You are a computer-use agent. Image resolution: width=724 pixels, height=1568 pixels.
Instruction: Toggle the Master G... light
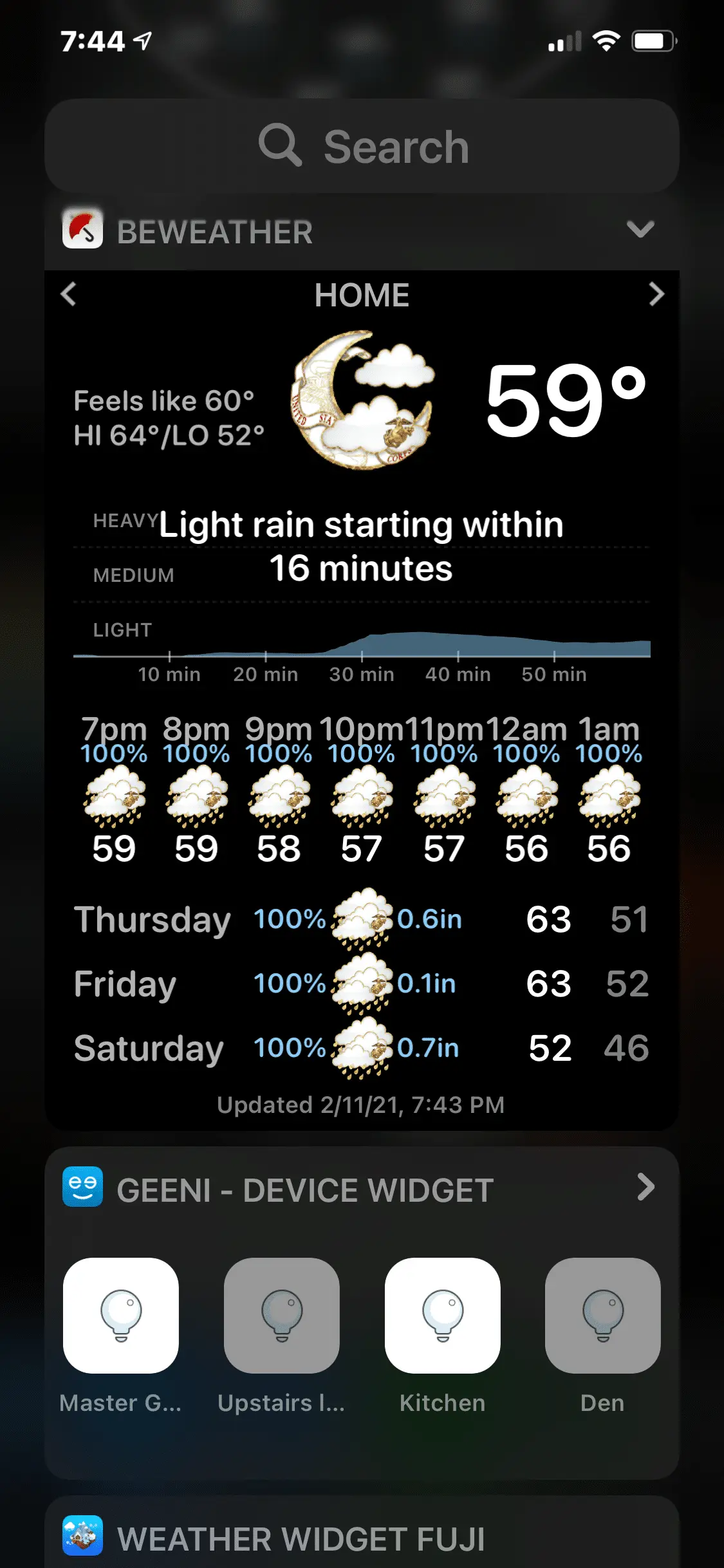pyautogui.click(x=121, y=1316)
